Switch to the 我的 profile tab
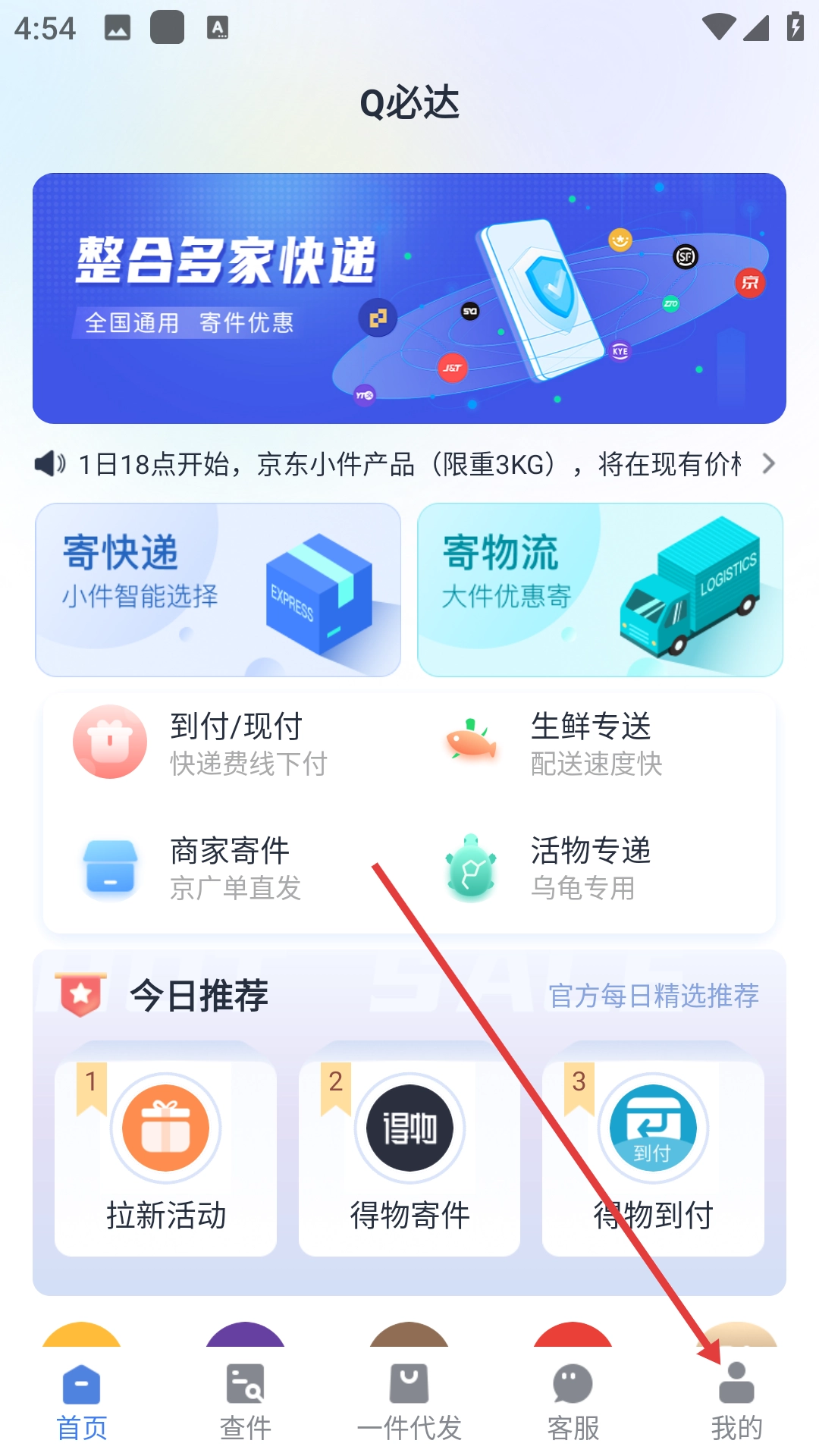The image size is (819, 1456). point(736,1403)
